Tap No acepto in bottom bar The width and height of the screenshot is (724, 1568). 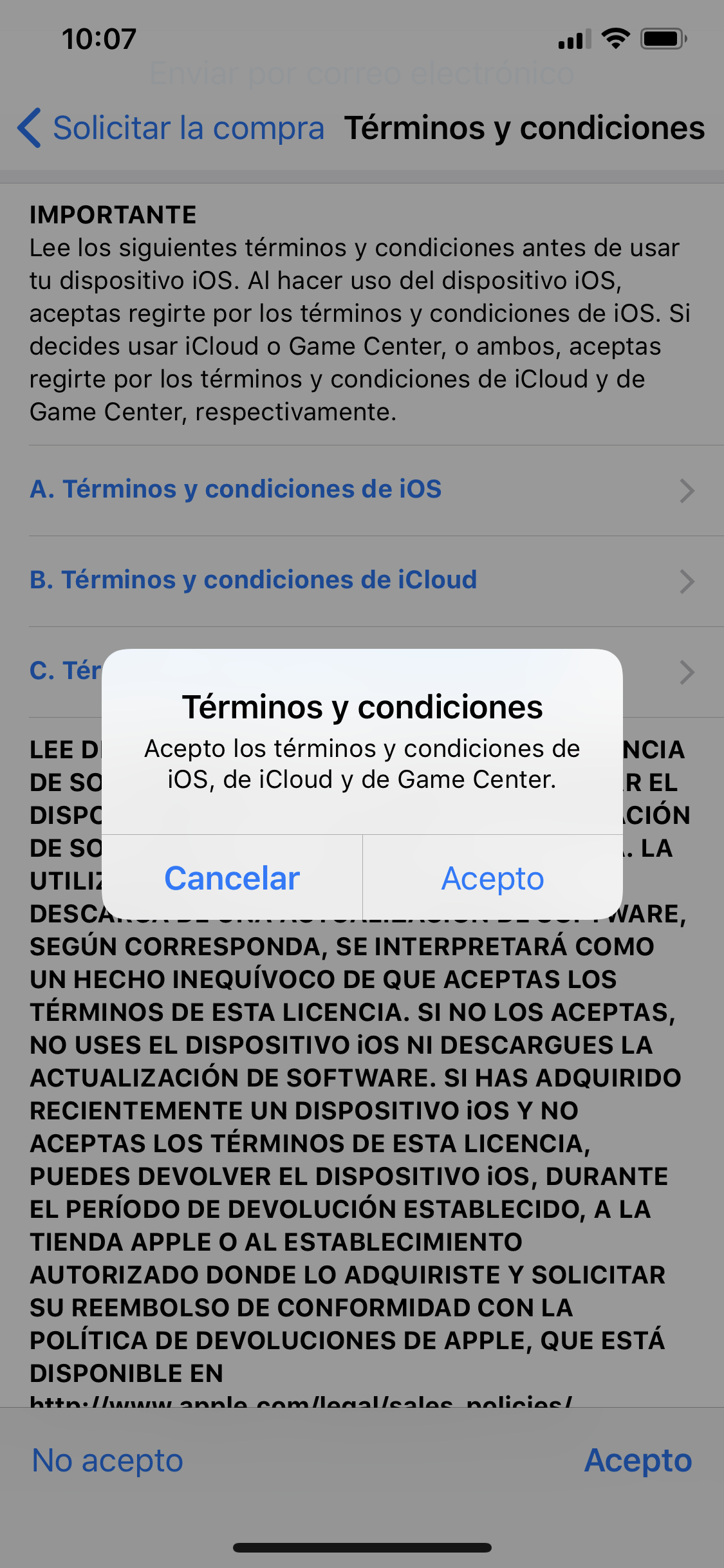pyautogui.click(x=107, y=1460)
